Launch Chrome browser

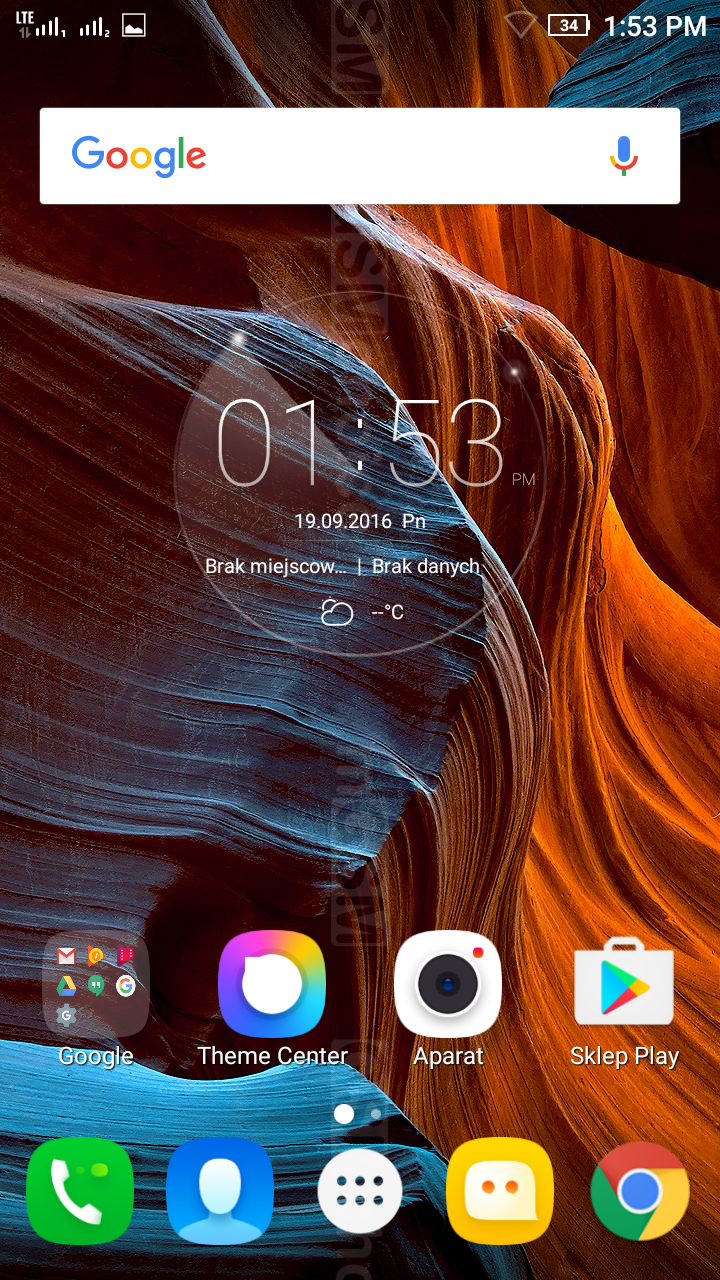click(x=640, y=1192)
